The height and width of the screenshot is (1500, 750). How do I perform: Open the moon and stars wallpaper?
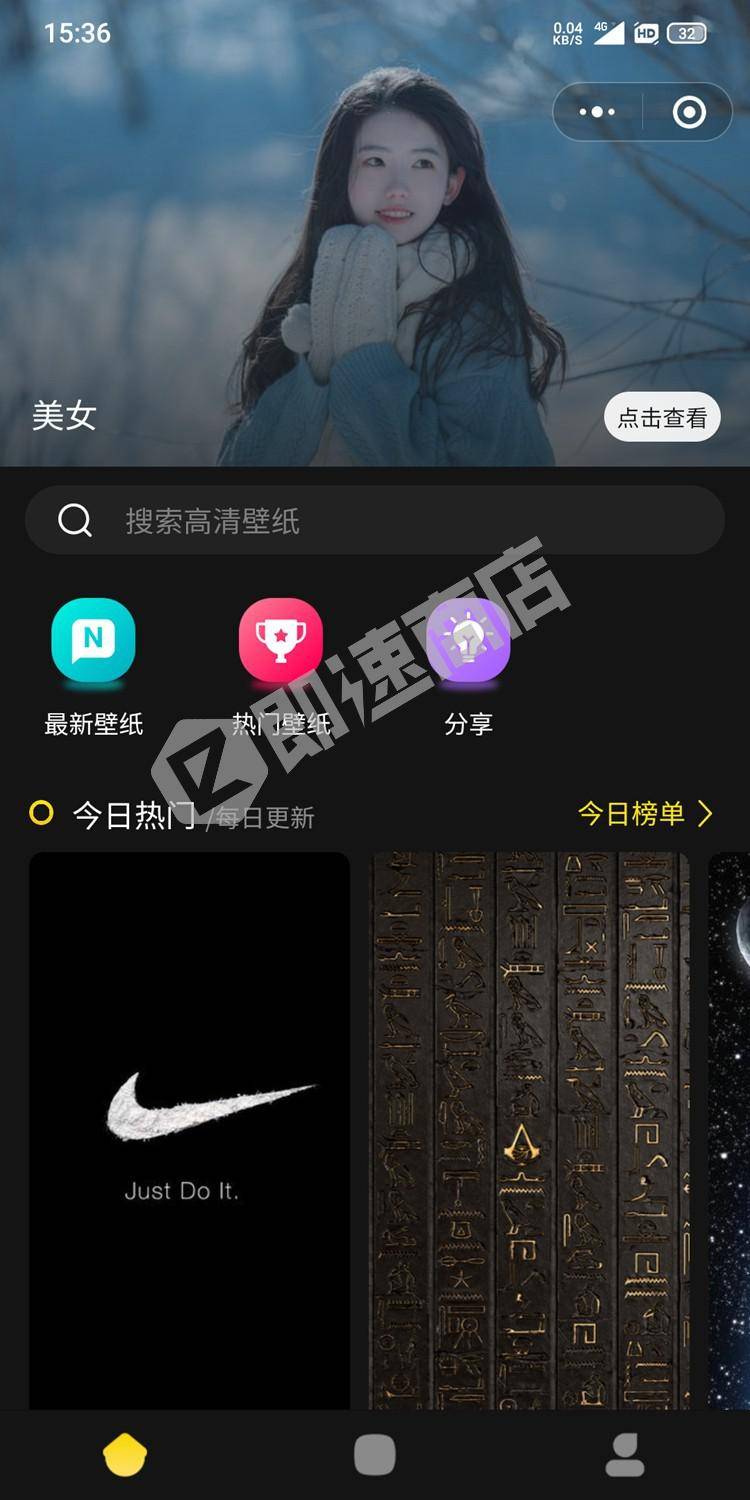tap(729, 1130)
